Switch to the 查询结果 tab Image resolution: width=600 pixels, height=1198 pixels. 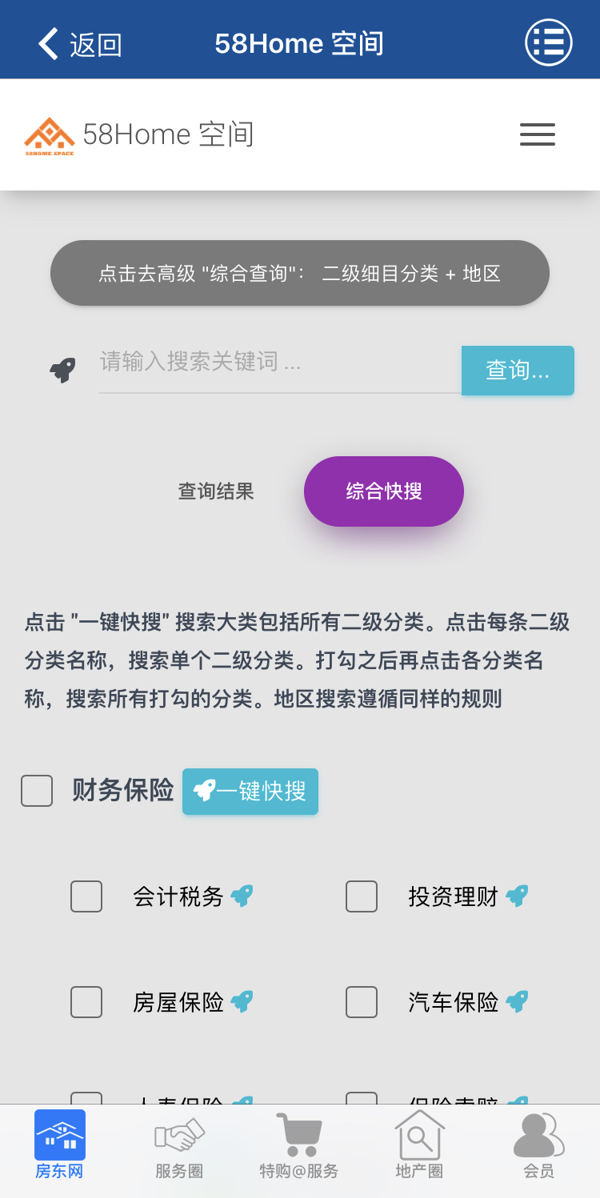[216, 491]
